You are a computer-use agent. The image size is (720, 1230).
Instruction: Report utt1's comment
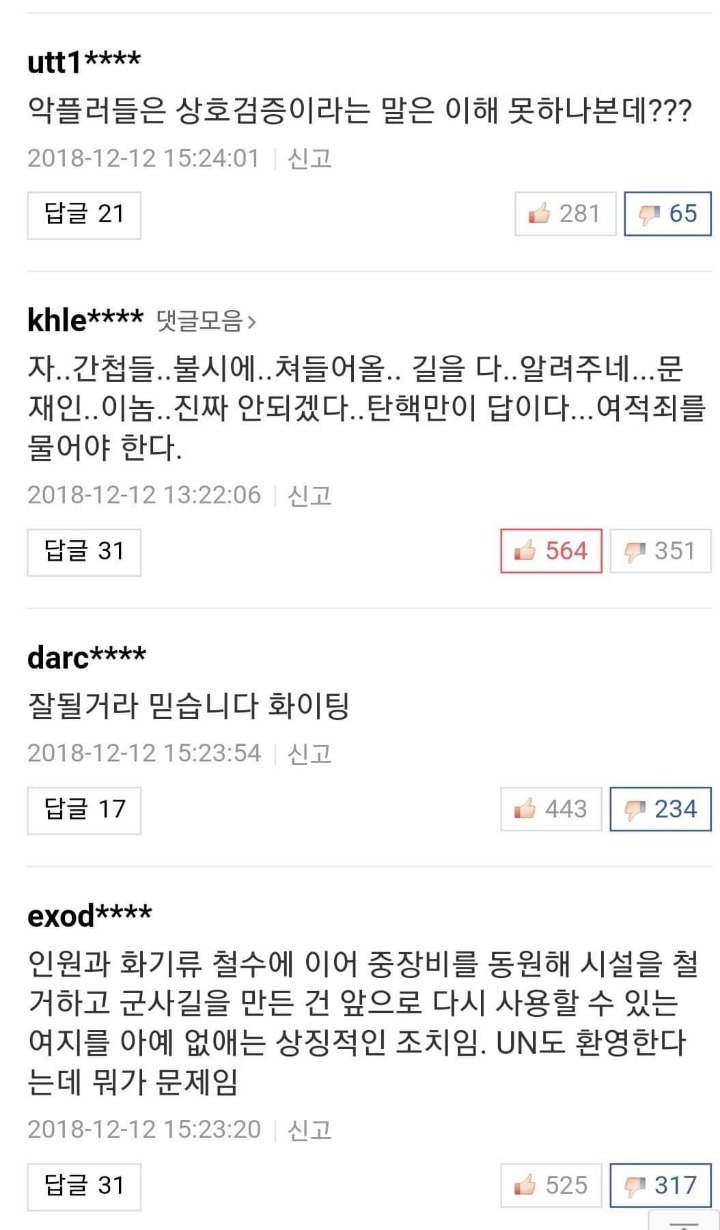pos(309,158)
